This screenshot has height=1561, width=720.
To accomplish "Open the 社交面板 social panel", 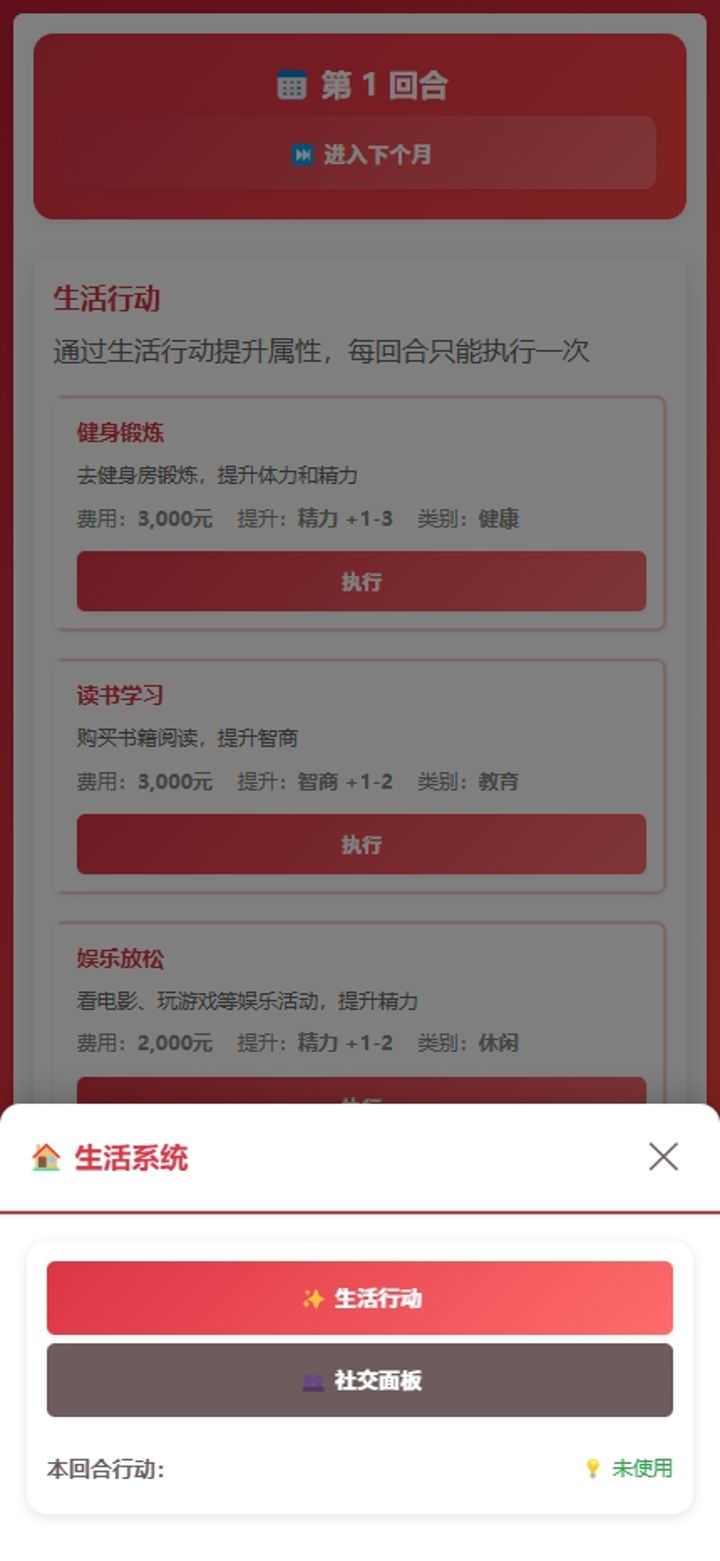I will [360, 1381].
